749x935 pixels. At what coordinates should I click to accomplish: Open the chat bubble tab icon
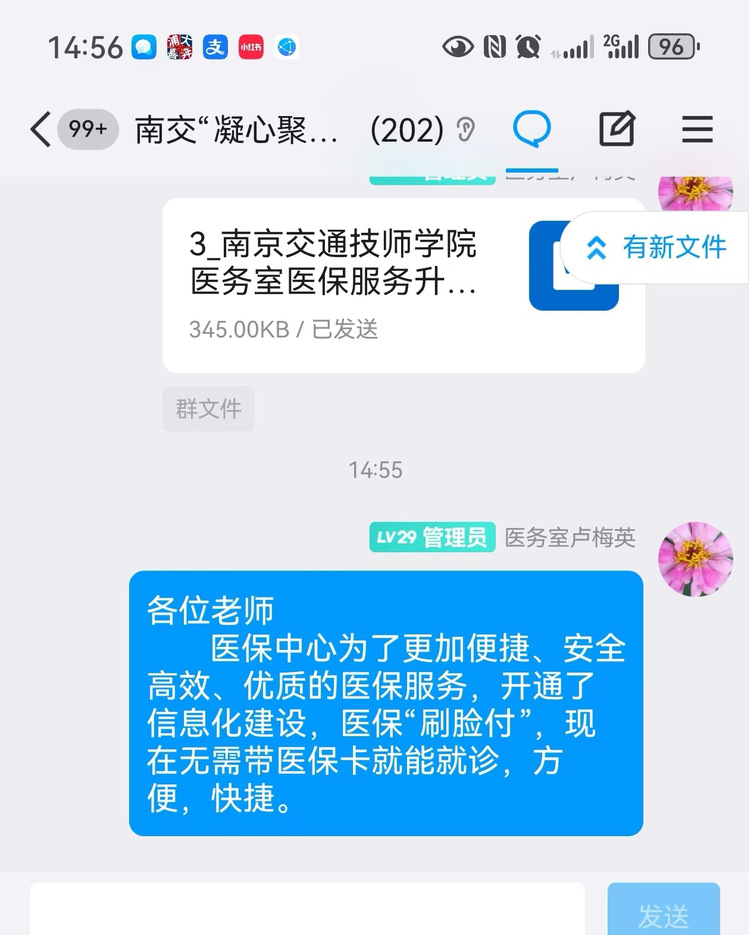tap(531, 129)
